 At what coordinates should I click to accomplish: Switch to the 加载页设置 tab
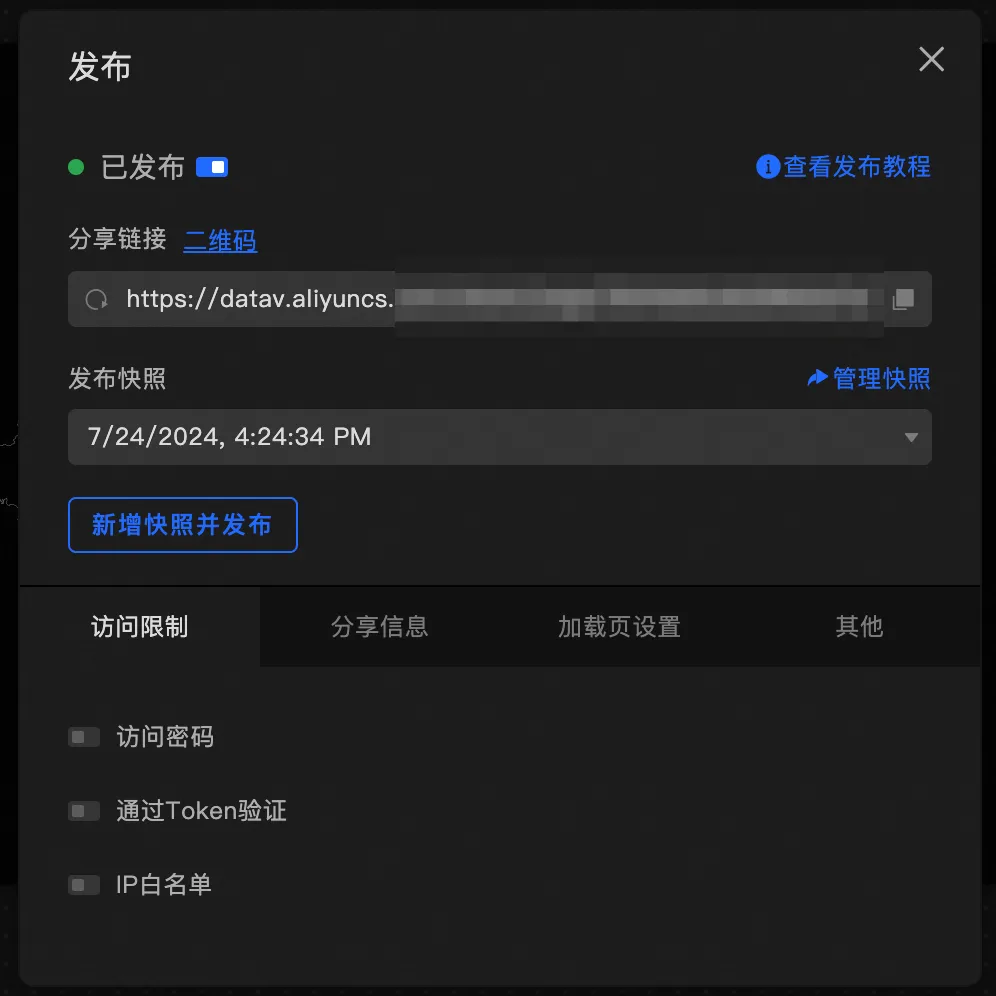[619, 627]
